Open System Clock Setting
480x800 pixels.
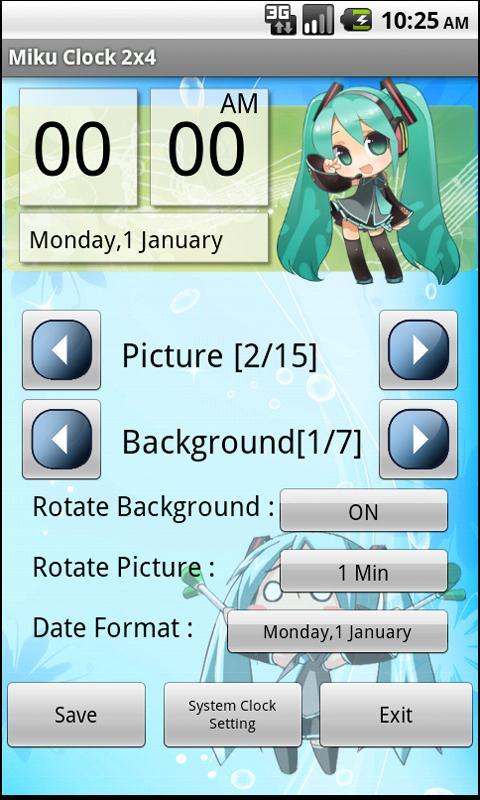(x=233, y=715)
